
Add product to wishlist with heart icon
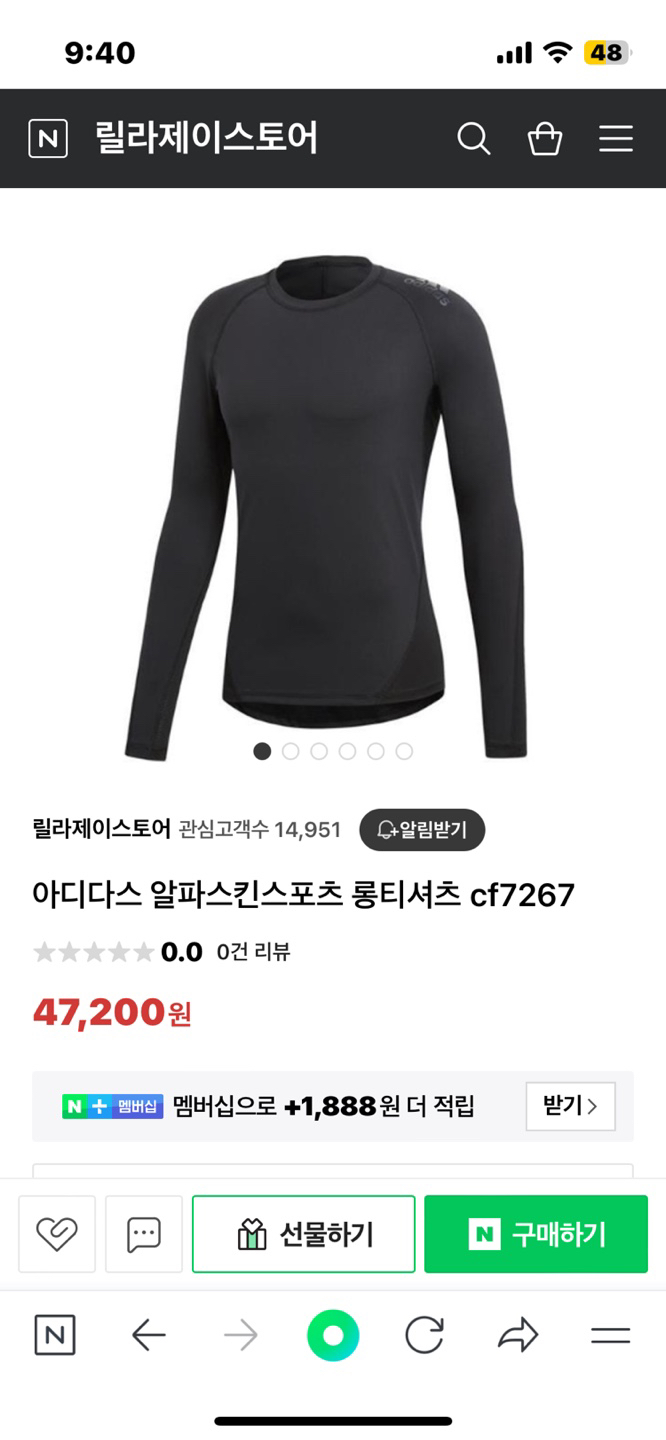57,1234
